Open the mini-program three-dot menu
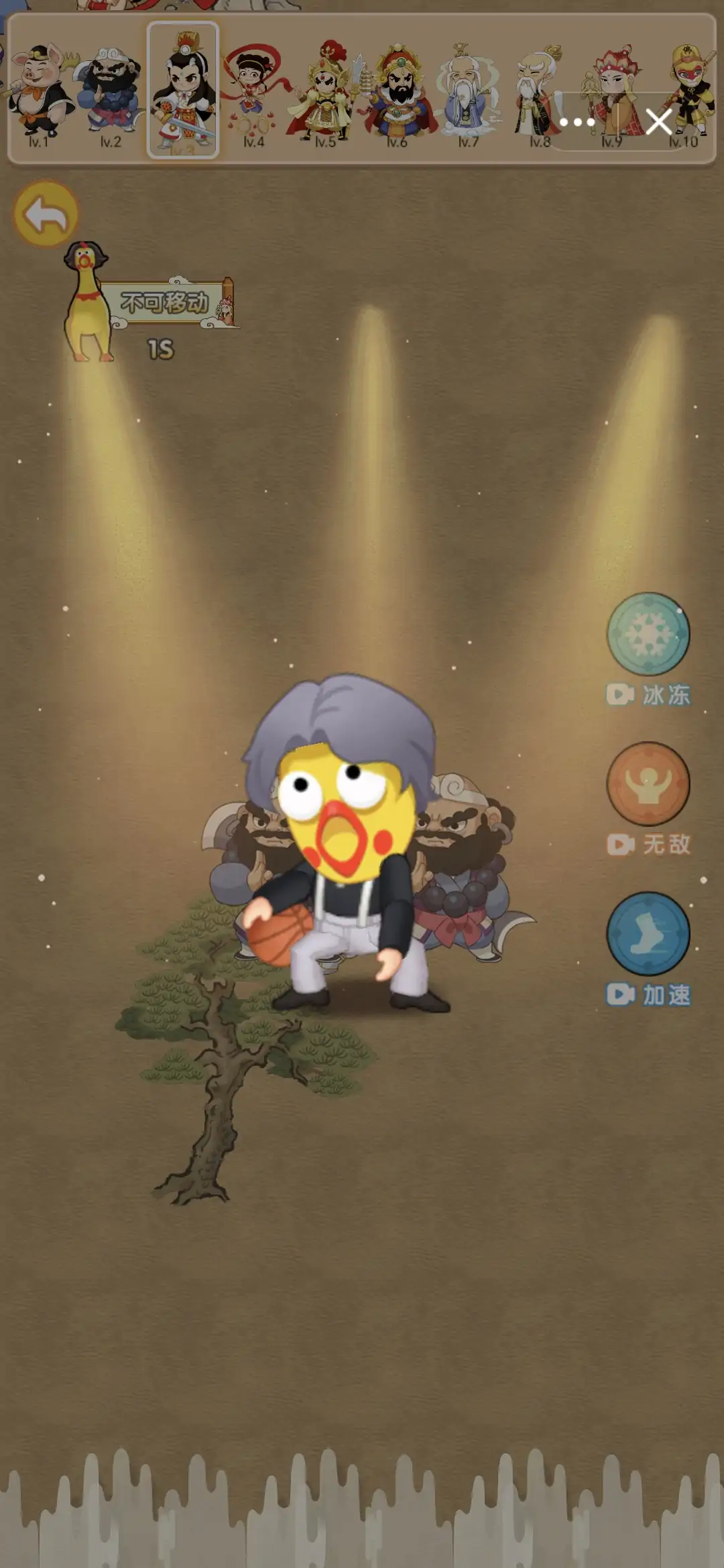The width and height of the screenshot is (724, 1568). coord(577,122)
